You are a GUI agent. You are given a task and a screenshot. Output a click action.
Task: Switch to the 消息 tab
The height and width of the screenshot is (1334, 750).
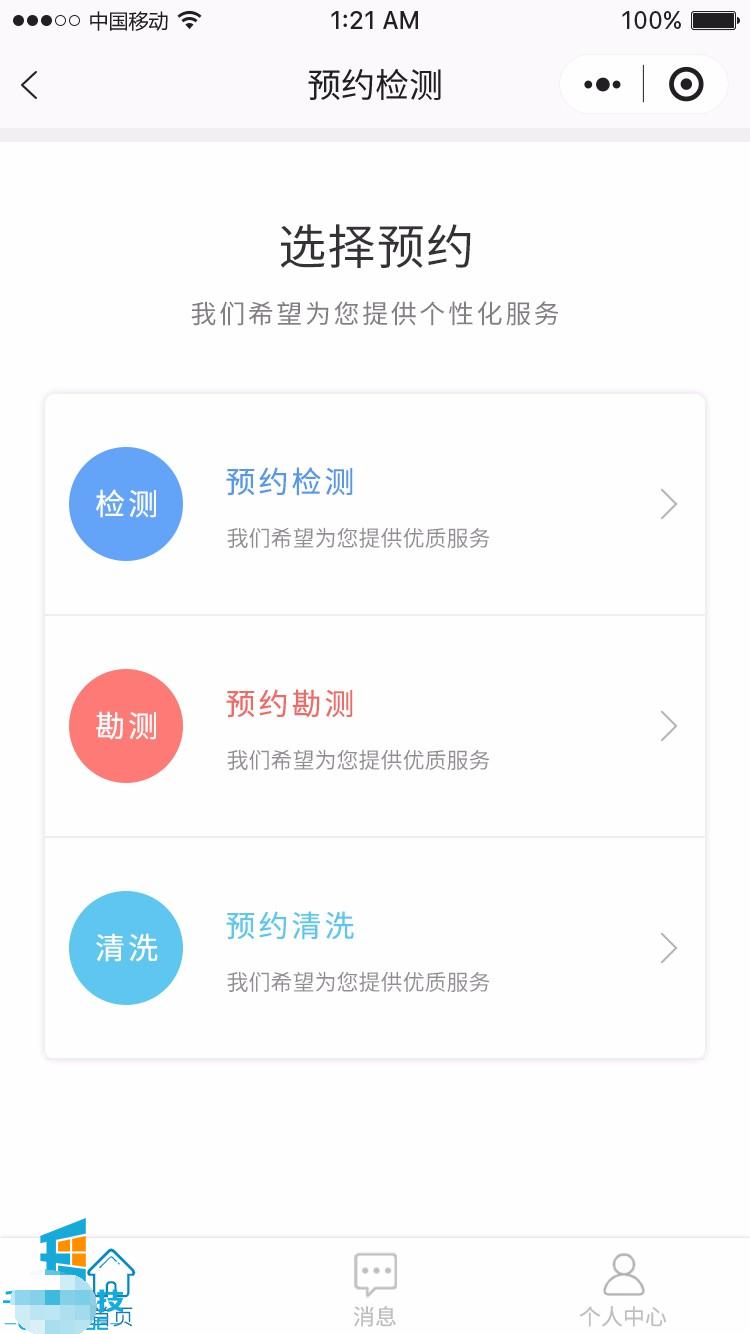[x=375, y=1290]
